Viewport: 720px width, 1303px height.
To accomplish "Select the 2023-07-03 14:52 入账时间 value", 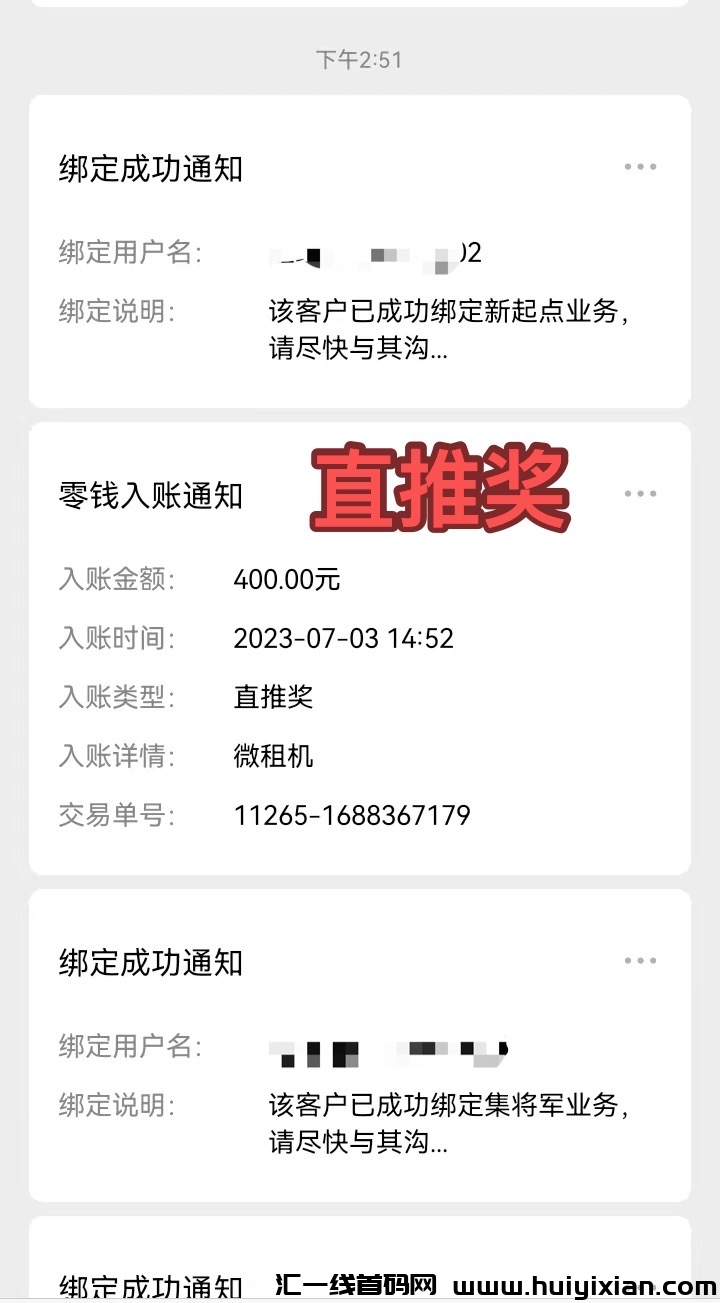I will tap(343, 638).
